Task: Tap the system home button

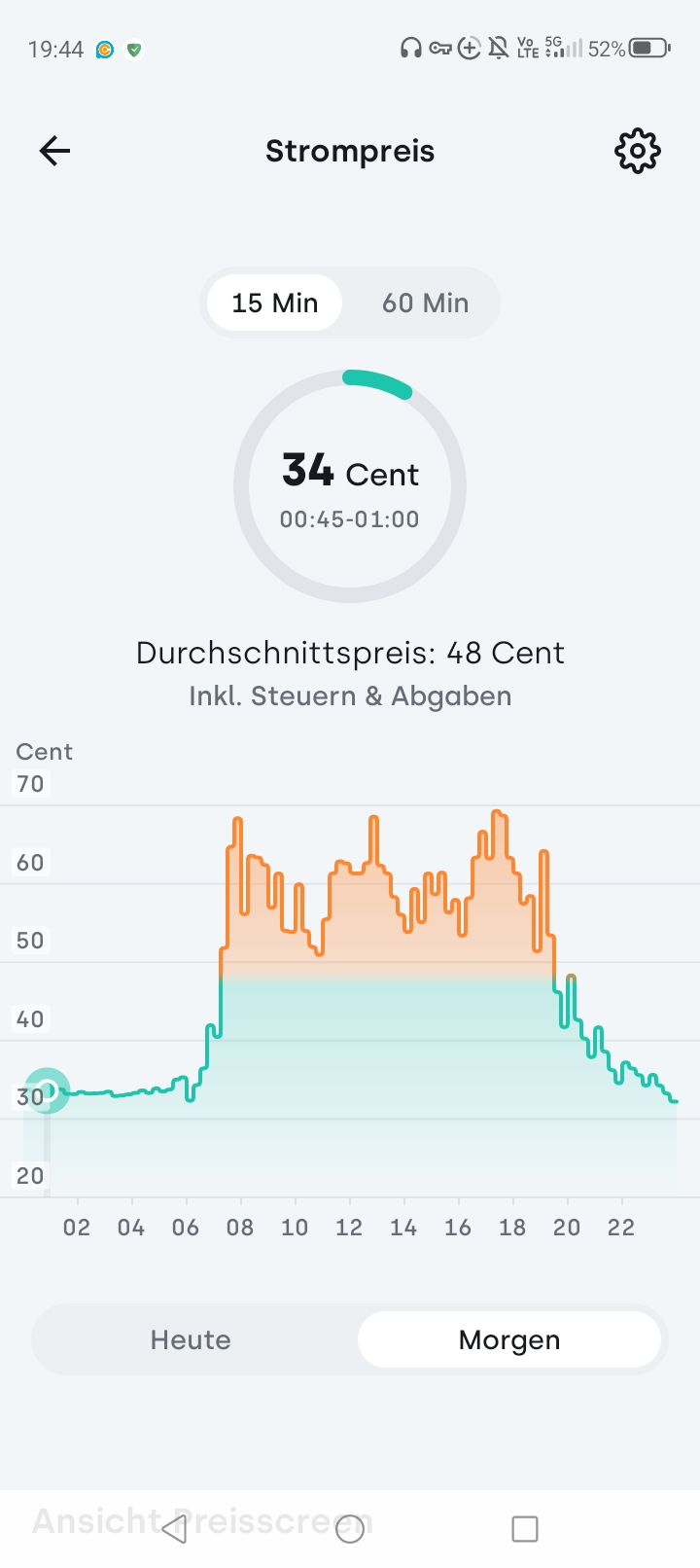Action: click(350, 1529)
